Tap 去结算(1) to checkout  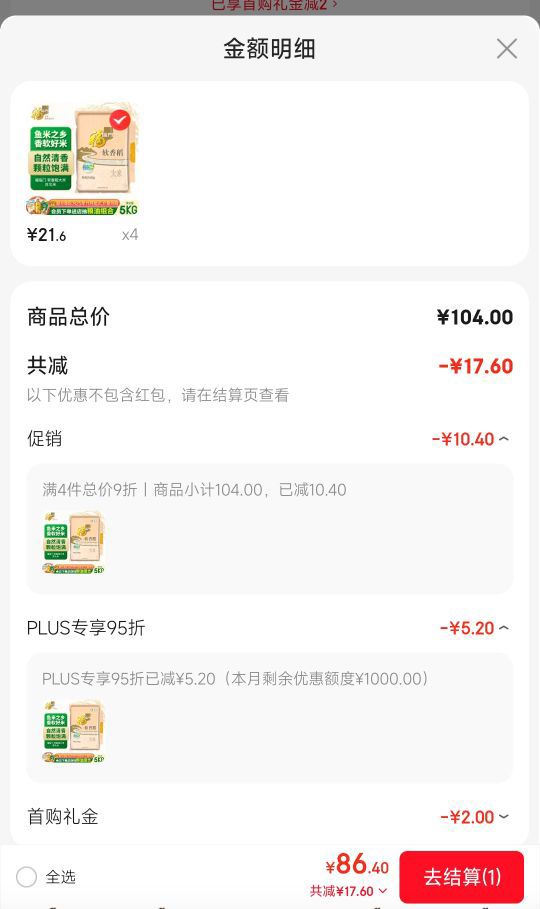462,877
